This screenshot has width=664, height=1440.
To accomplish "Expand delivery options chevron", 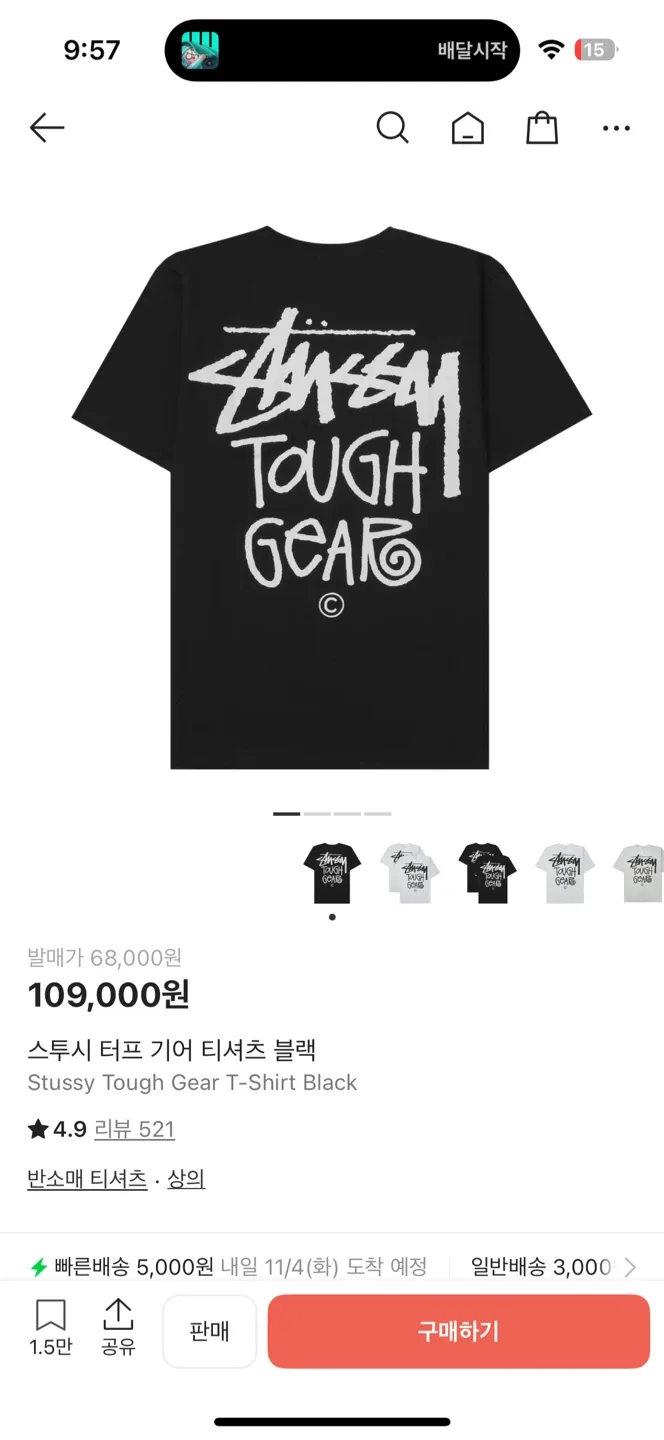I will tap(630, 1267).
